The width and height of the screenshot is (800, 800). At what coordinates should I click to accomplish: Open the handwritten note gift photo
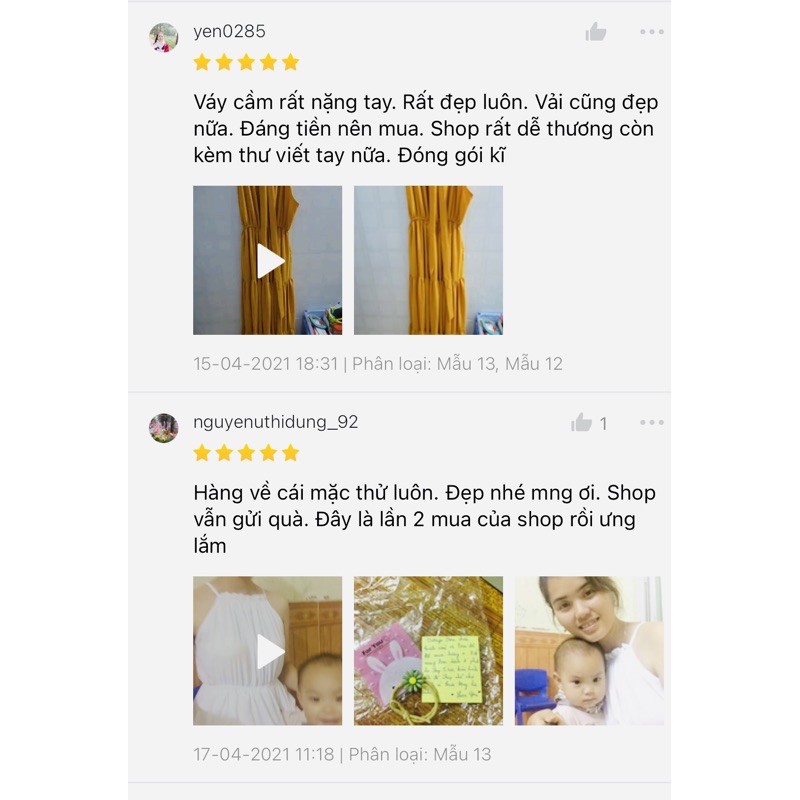428,651
